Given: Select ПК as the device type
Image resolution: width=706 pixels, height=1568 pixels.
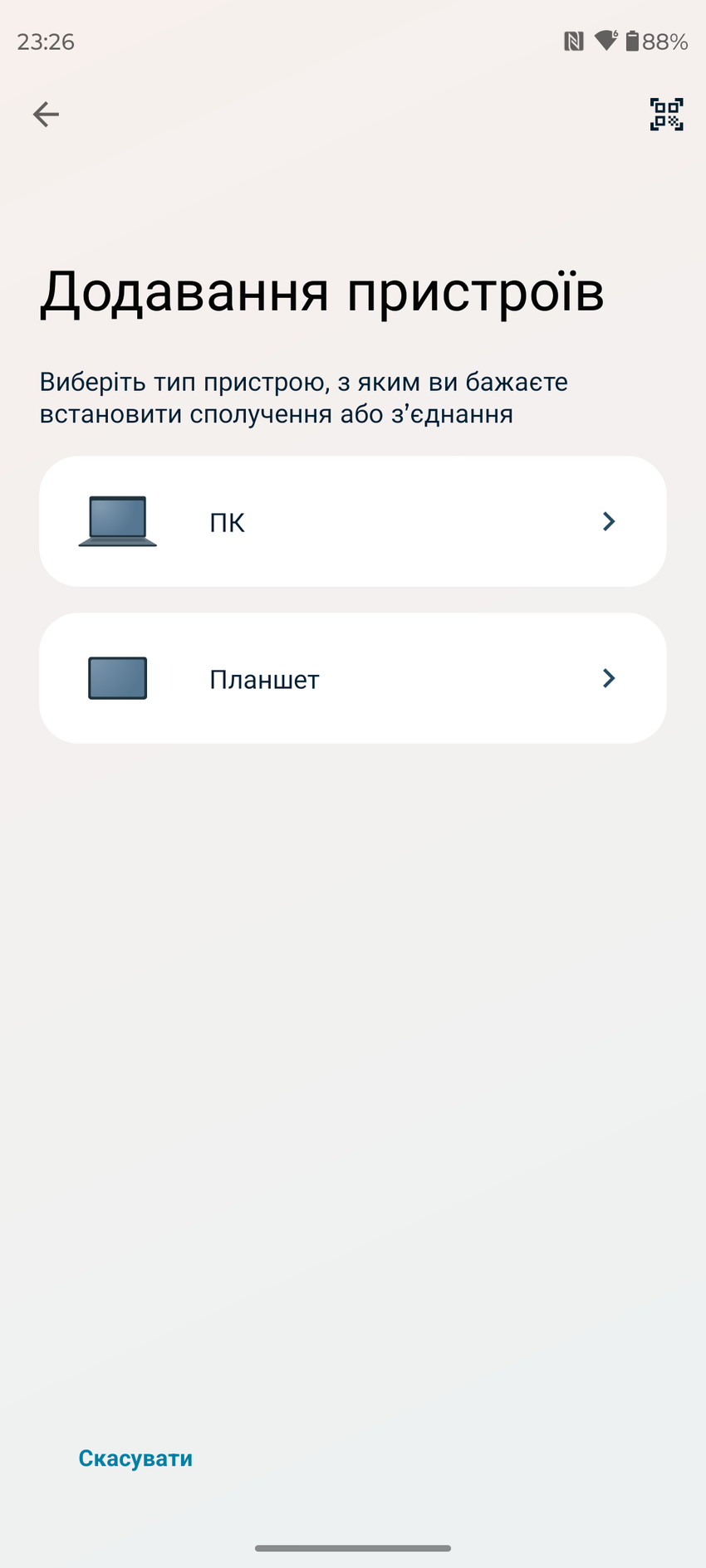Looking at the screenshot, I should click(x=352, y=521).
